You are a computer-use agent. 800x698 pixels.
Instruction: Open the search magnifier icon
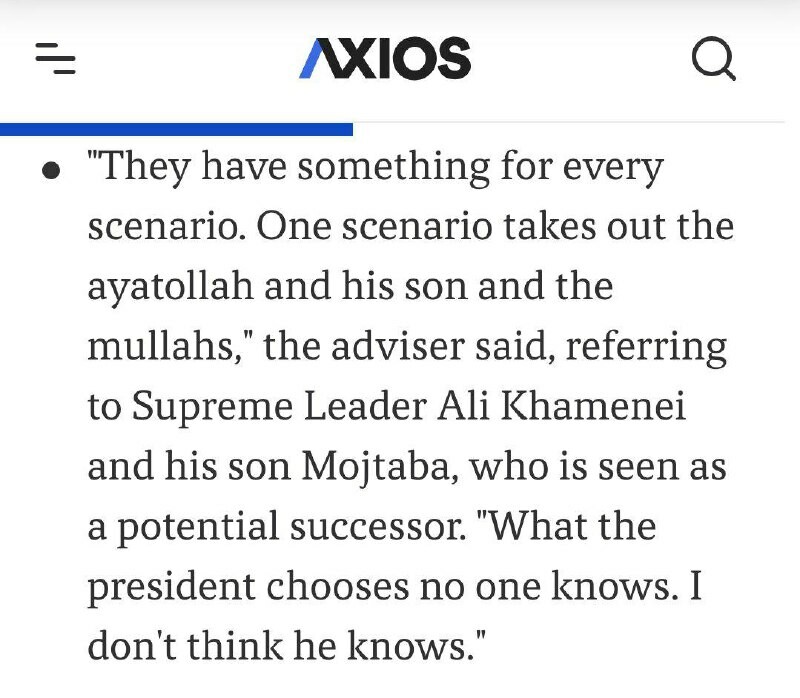coord(713,59)
